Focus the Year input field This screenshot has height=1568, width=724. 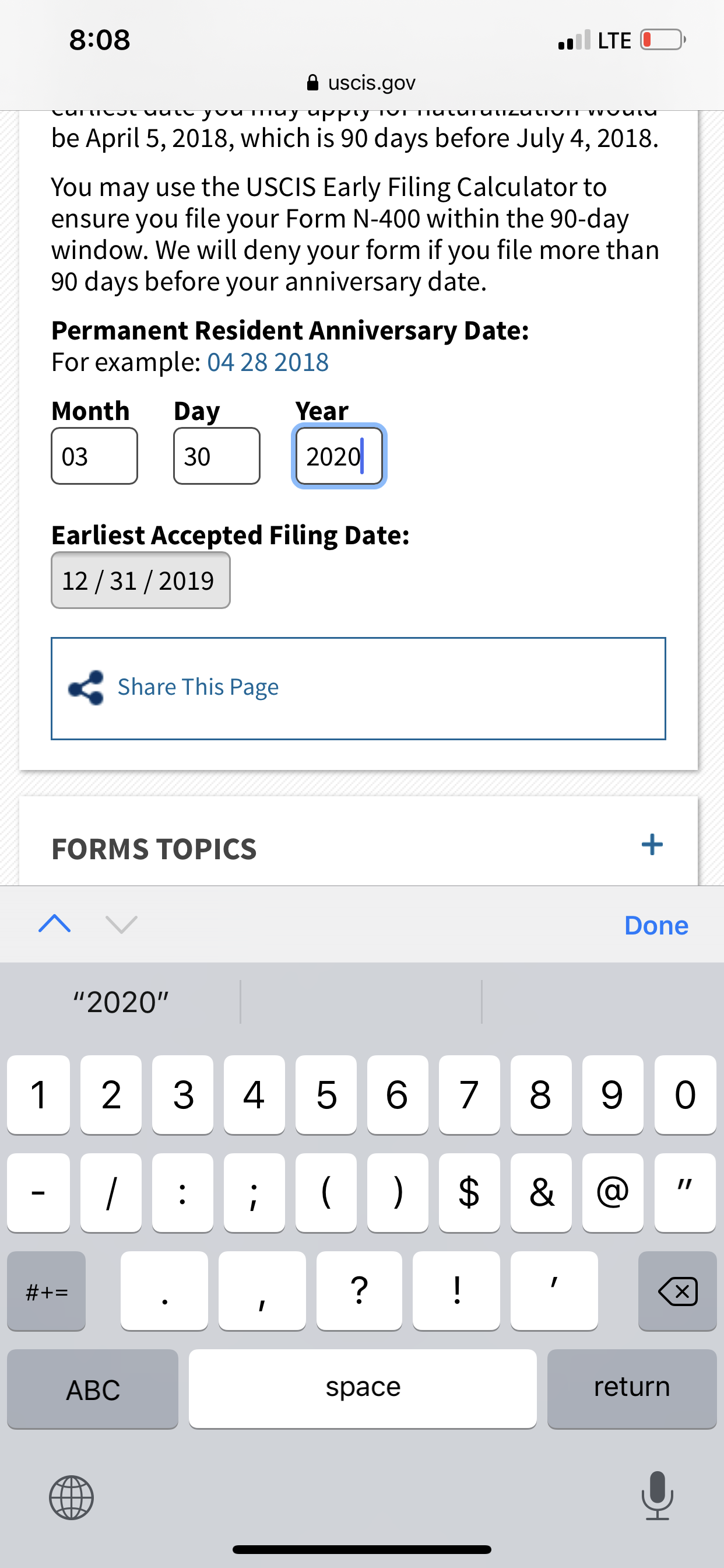point(339,456)
